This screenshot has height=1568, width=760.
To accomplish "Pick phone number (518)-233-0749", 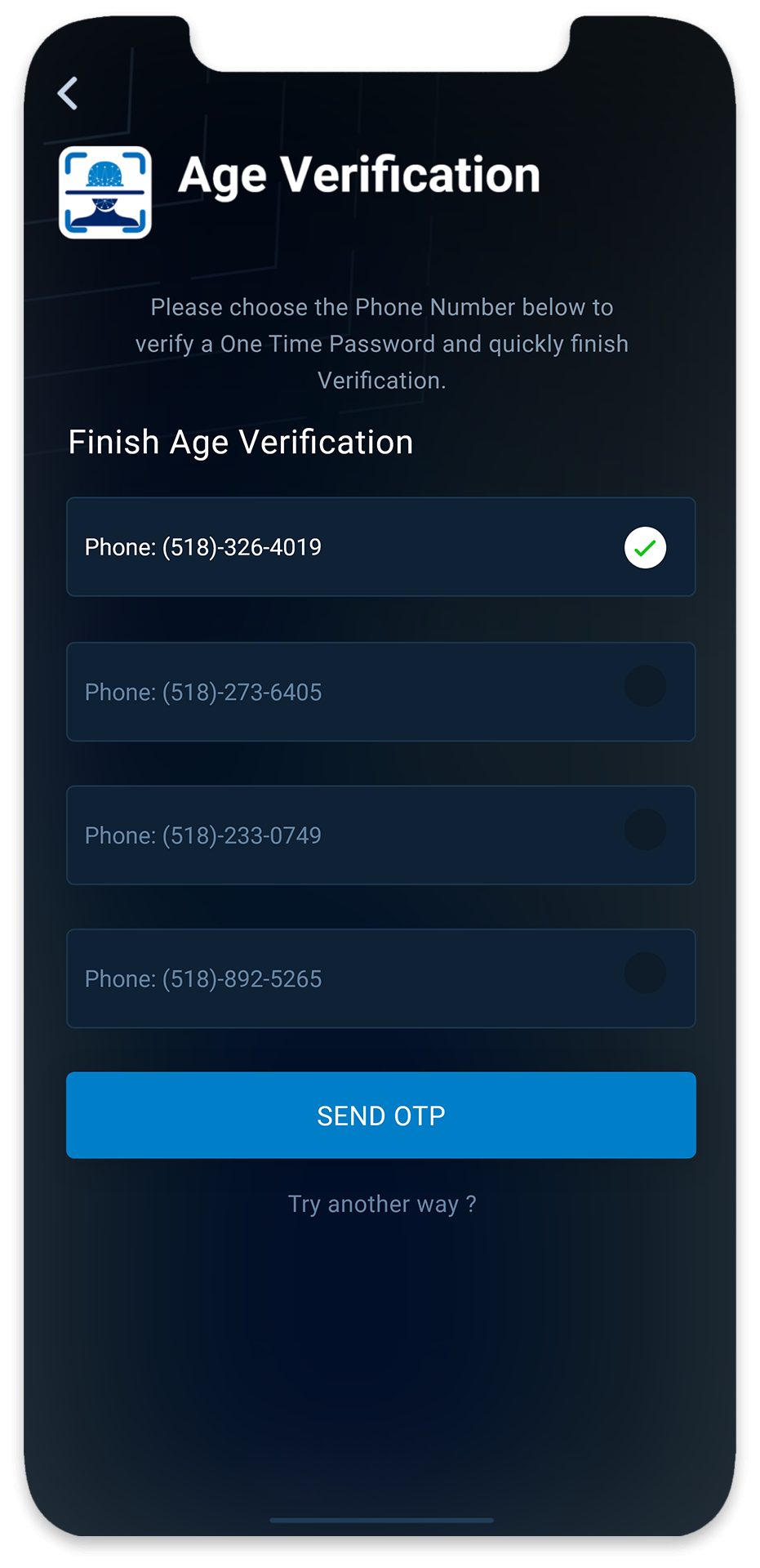I will pos(380,835).
